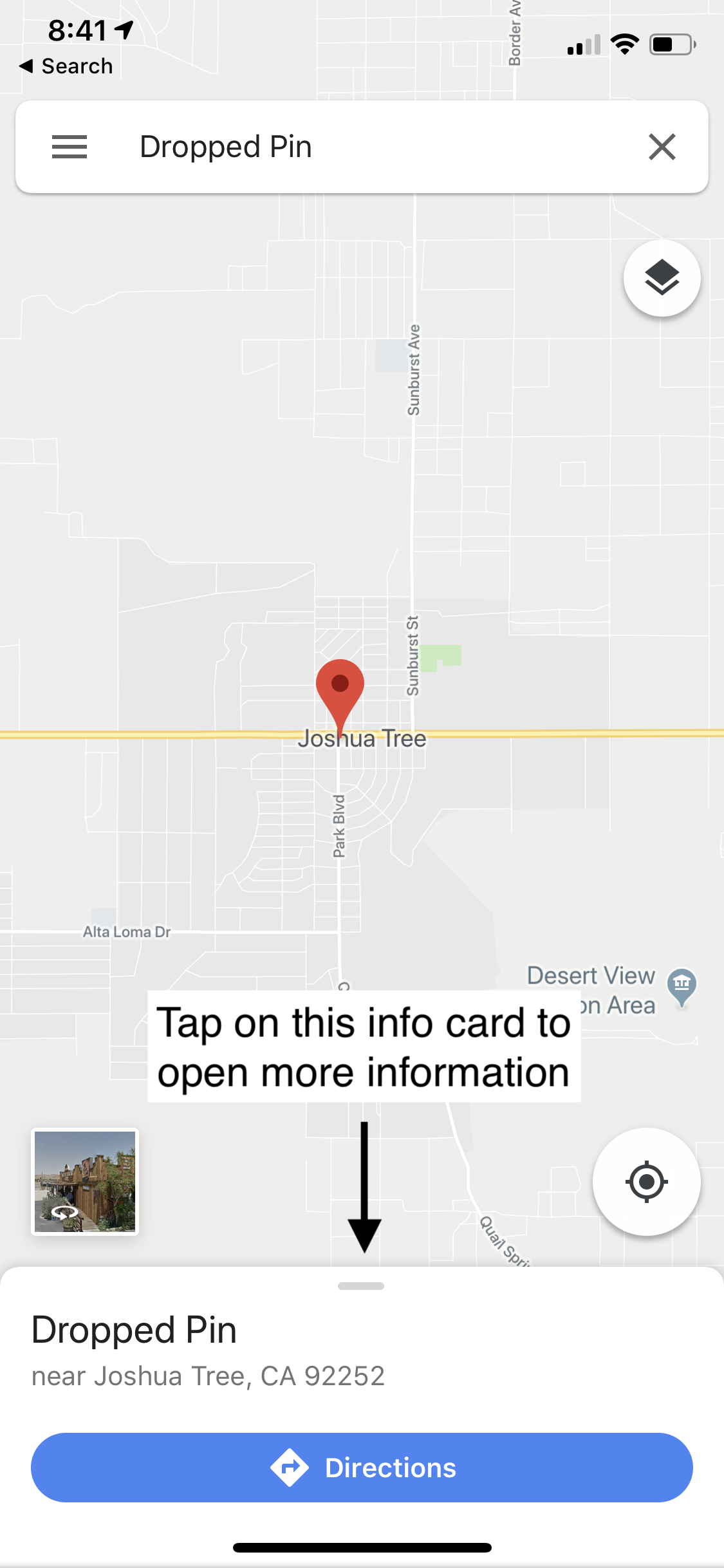Return to Search app via back link
724x1568 pixels.
[x=66, y=66]
